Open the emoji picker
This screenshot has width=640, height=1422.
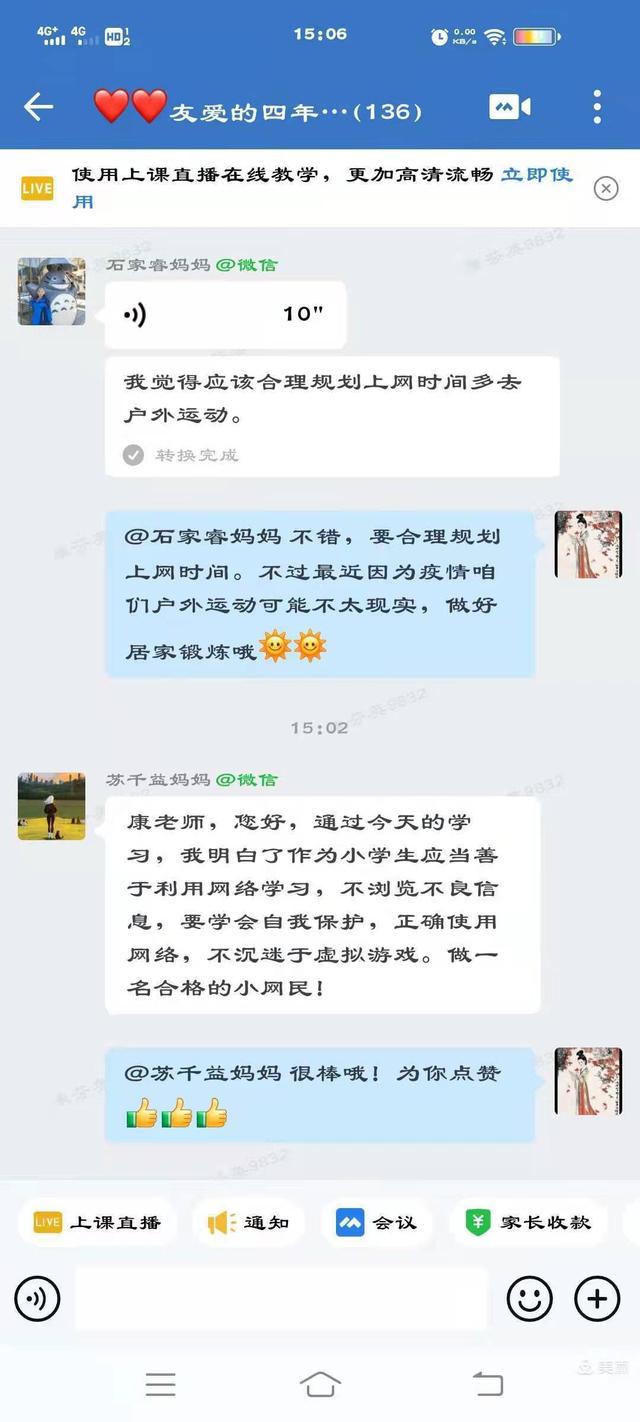coord(530,1299)
